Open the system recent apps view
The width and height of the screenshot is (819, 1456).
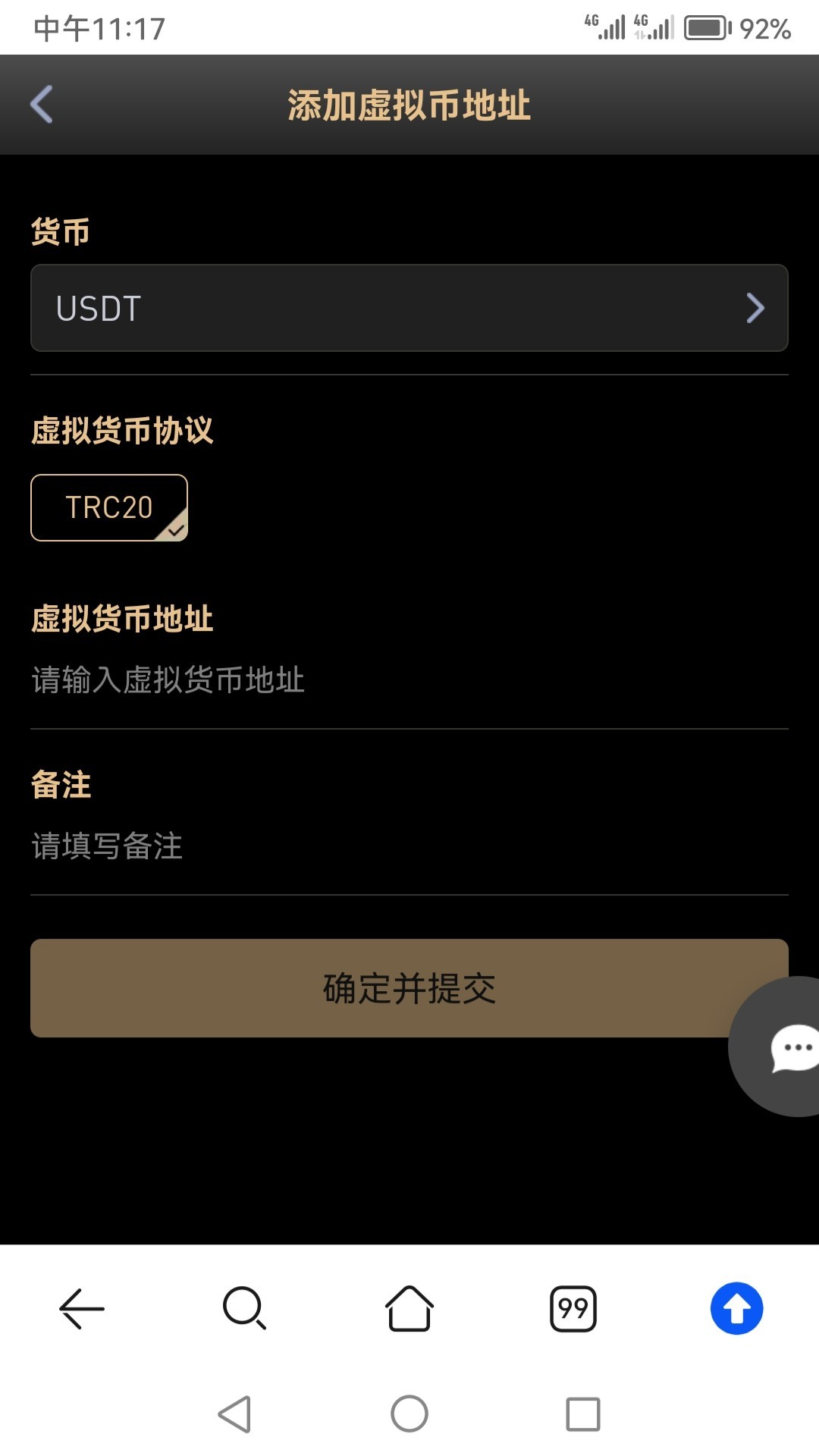point(583,1414)
